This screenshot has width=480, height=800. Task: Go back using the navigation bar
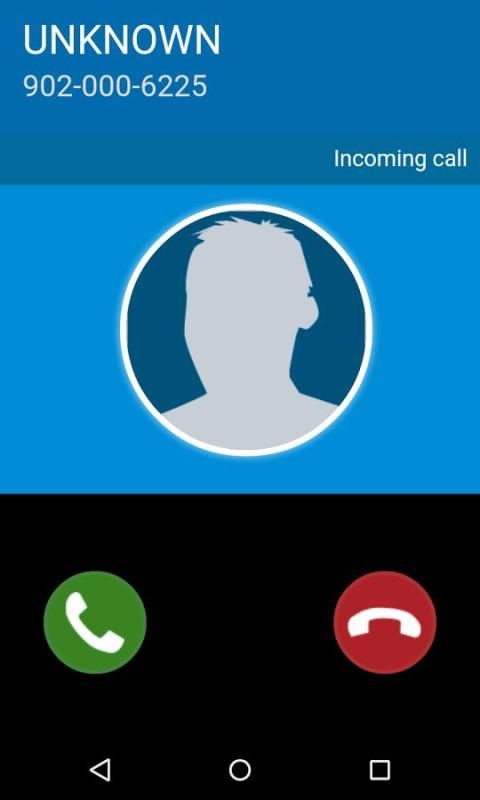click(100, 770)
